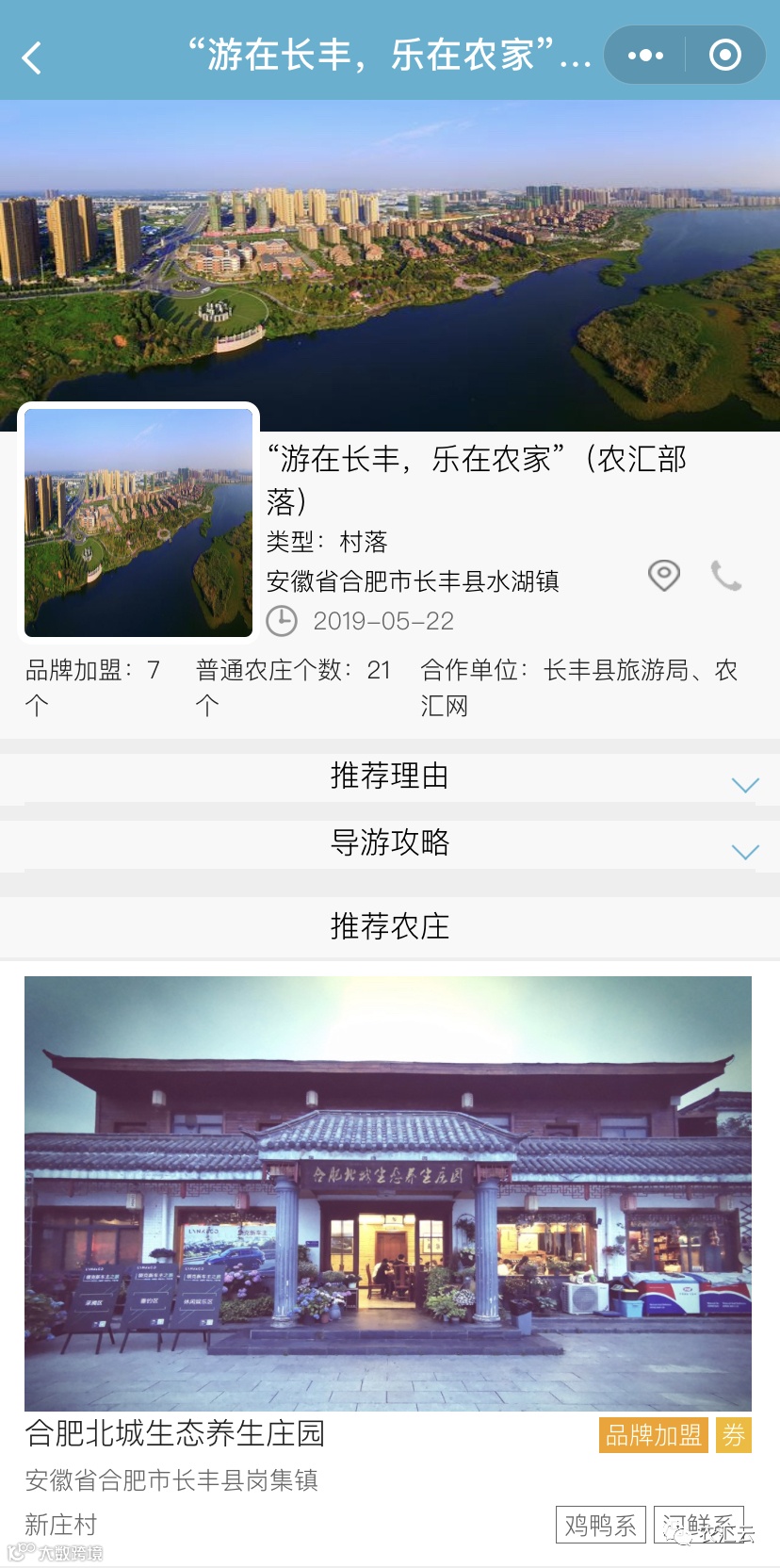
Task: Tap the 券 coupon tag
Action: (x=733, y=1435)
